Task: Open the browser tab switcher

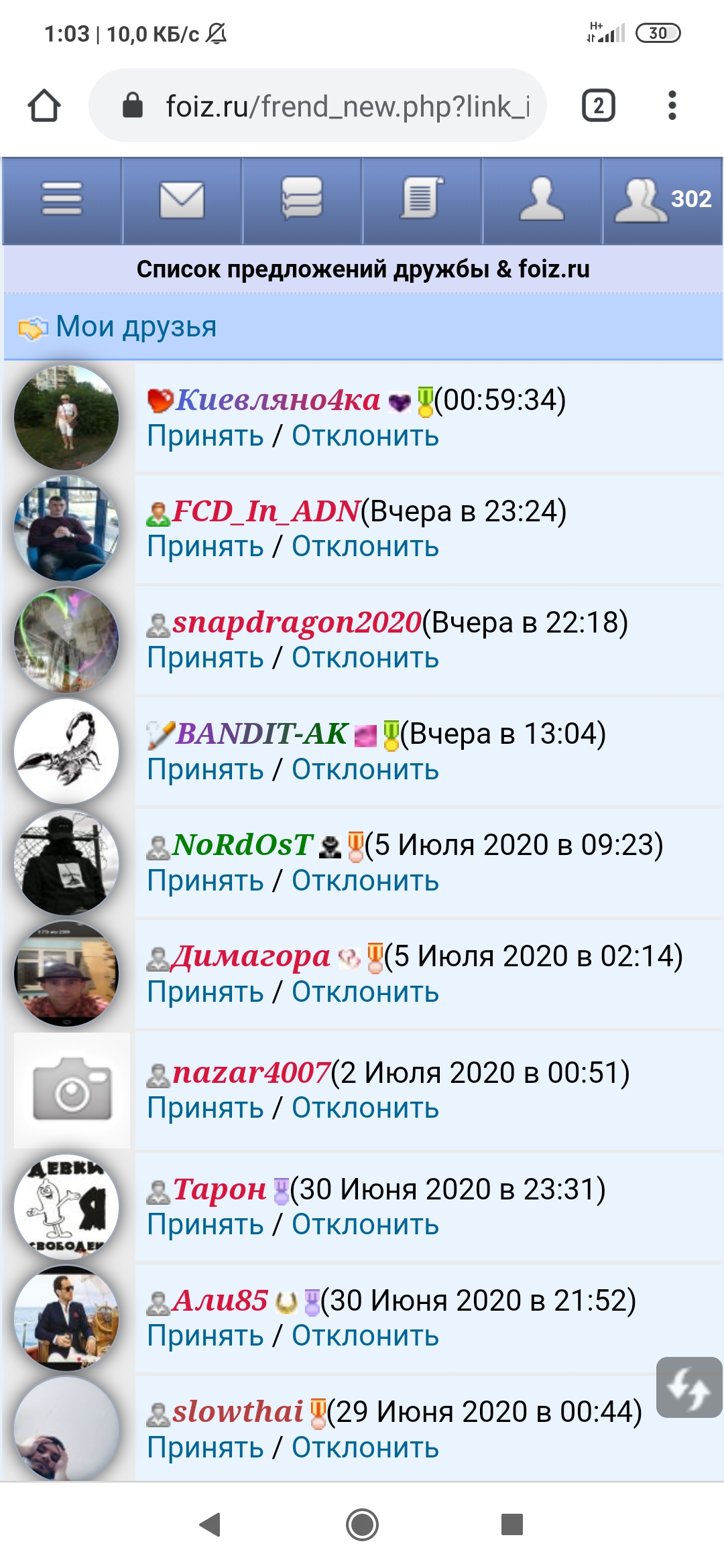Action: click(x=599, y=106)
